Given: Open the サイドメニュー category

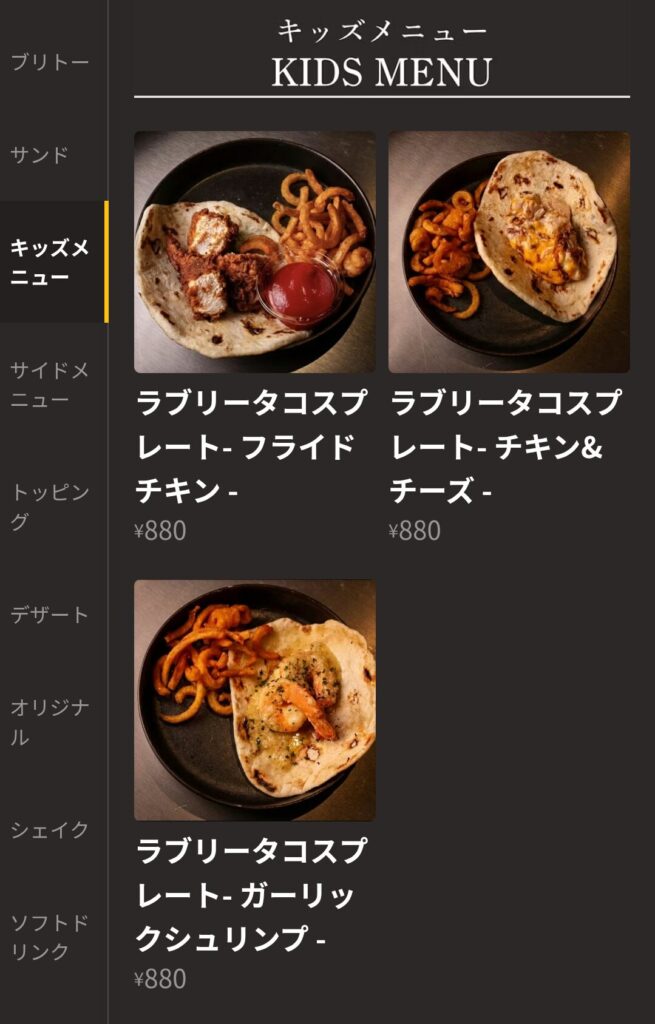Looking at the screenshot, I should pyautogui.click(x=50, y=385).
